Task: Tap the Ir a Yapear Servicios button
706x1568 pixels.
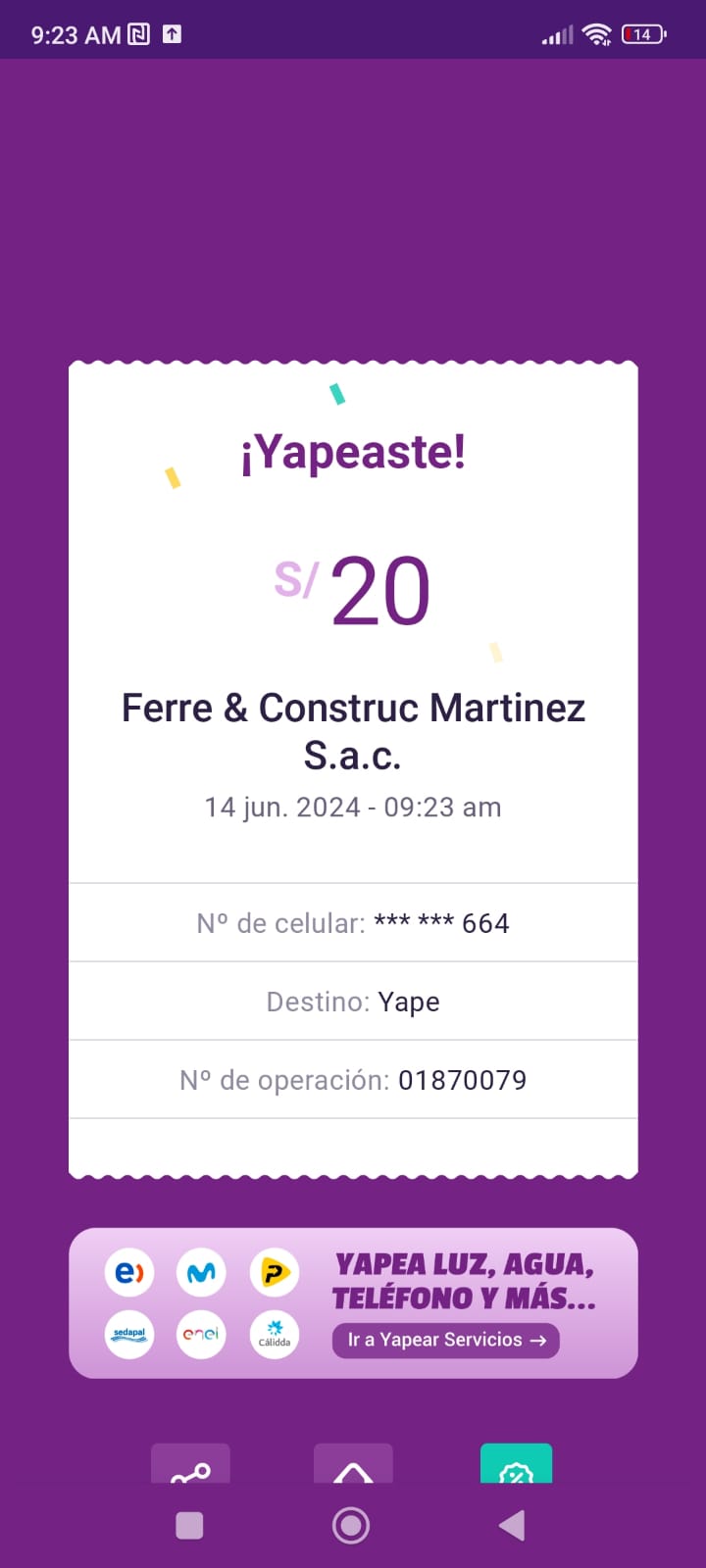Action: click(x=446, y=1340)
